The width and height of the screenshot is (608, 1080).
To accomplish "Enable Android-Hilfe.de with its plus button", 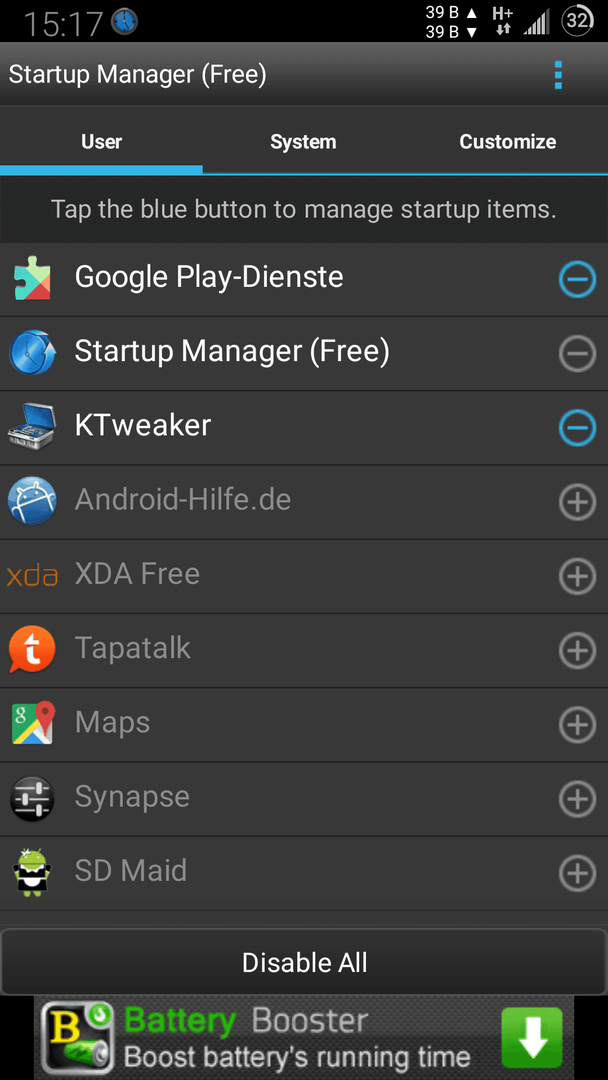I will pyautogui.click(x=577, y=502).
